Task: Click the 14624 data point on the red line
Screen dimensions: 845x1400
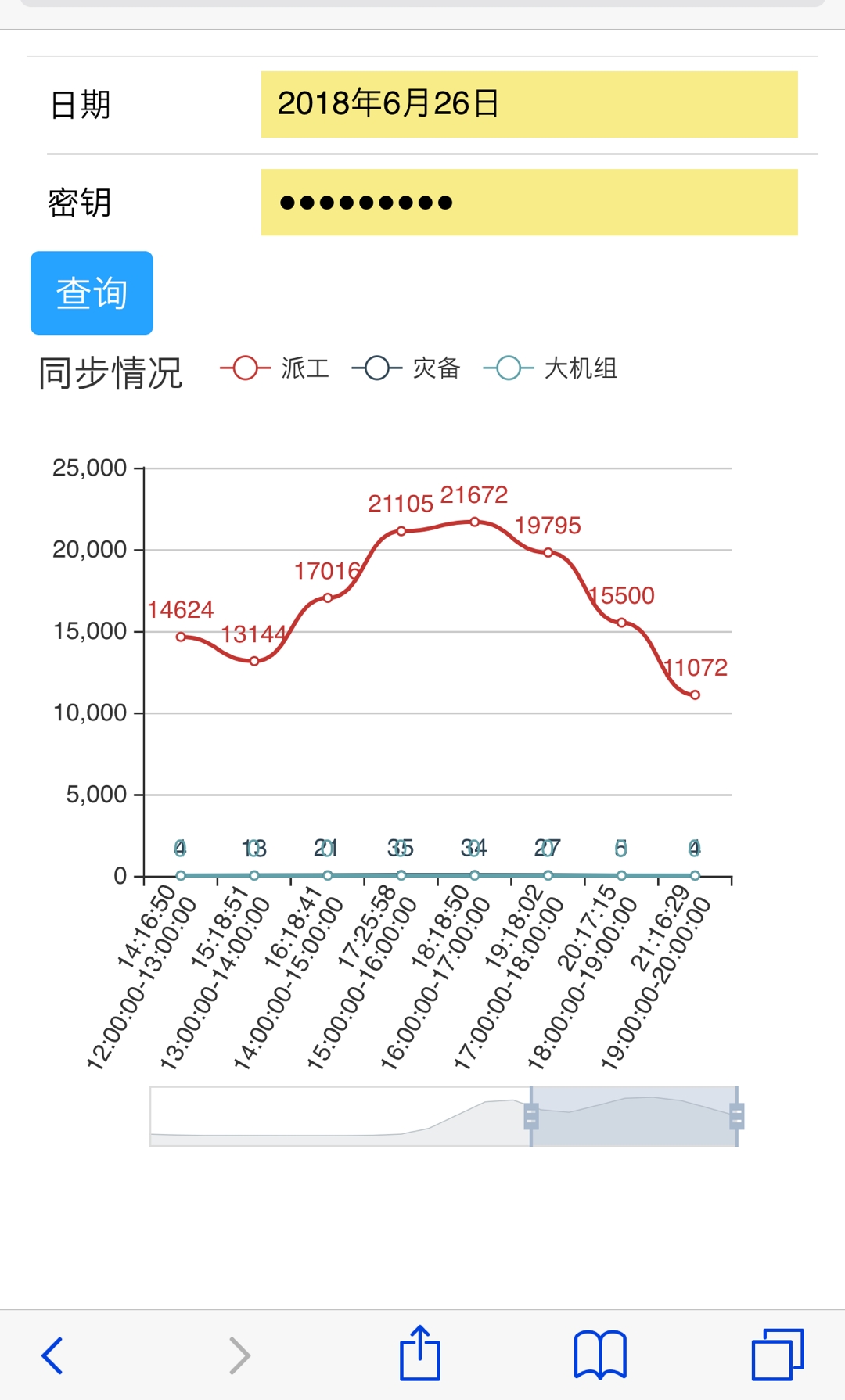Action: pyautogui.click(x=182, y=636)
